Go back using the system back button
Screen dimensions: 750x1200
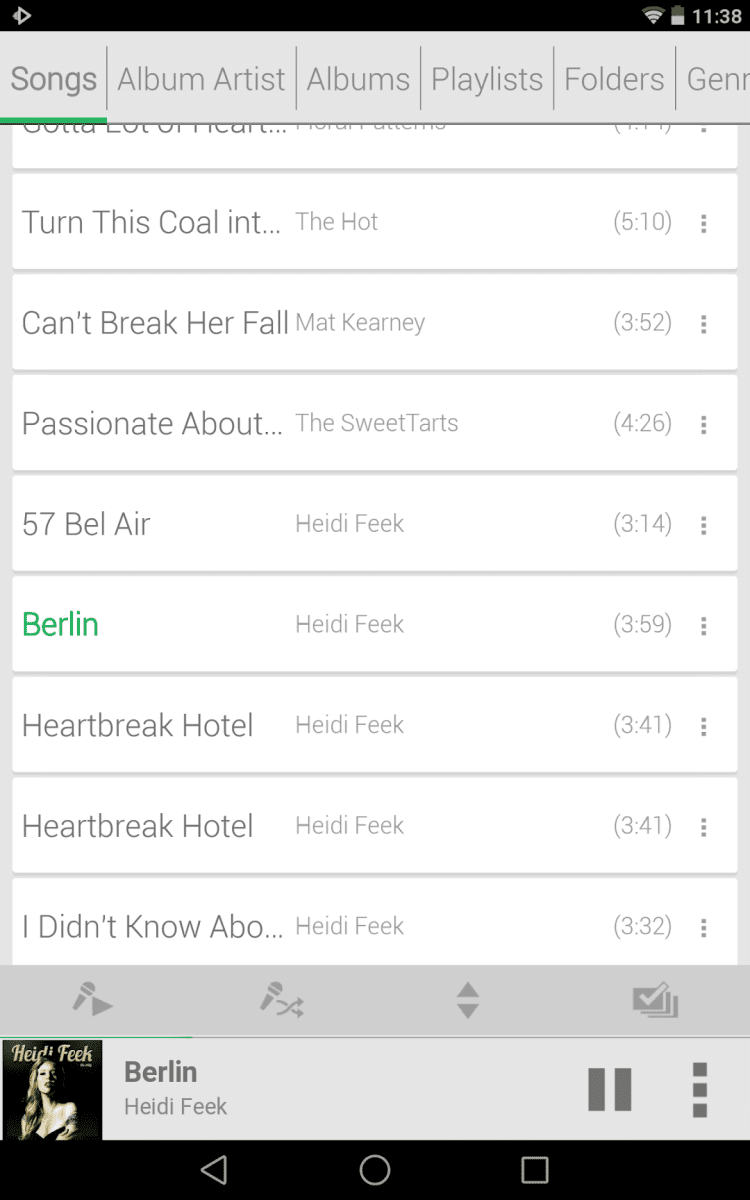pyautogui.click(x=213, y=1169)
